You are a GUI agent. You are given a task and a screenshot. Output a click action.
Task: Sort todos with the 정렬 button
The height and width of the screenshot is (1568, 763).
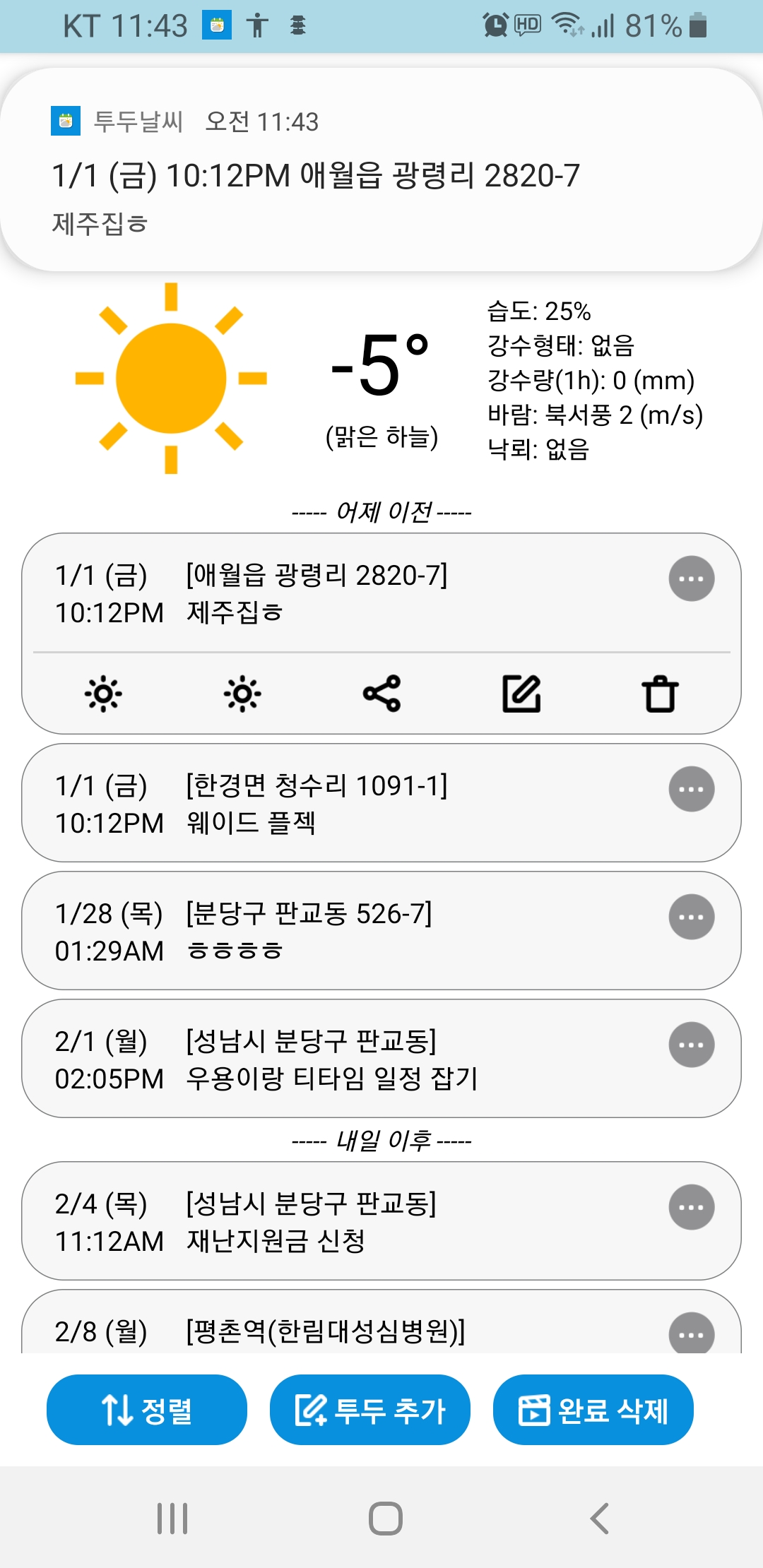147,1410
